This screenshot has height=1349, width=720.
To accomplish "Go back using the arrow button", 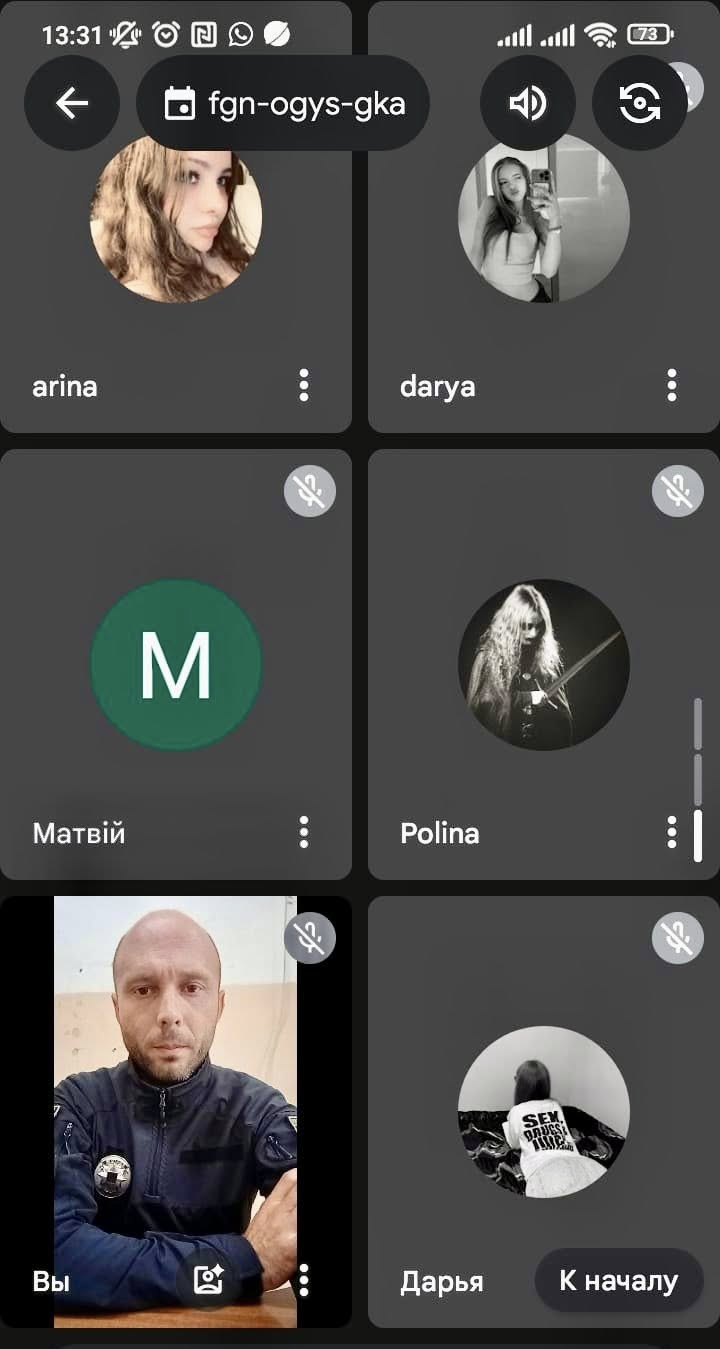I will tap(72, 103).
